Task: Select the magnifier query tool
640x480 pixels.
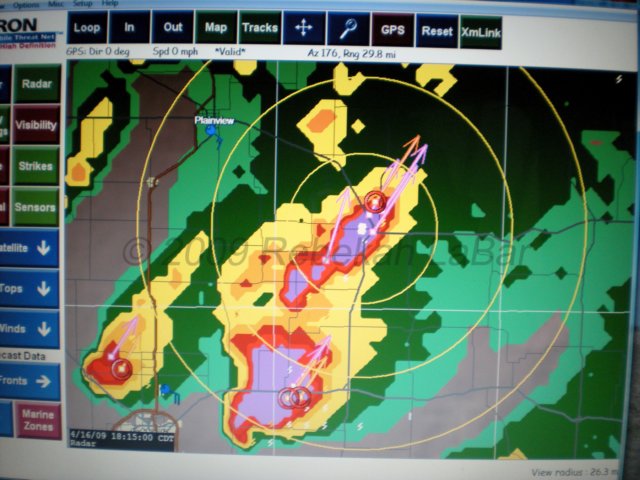Action: tap(347, 29)
